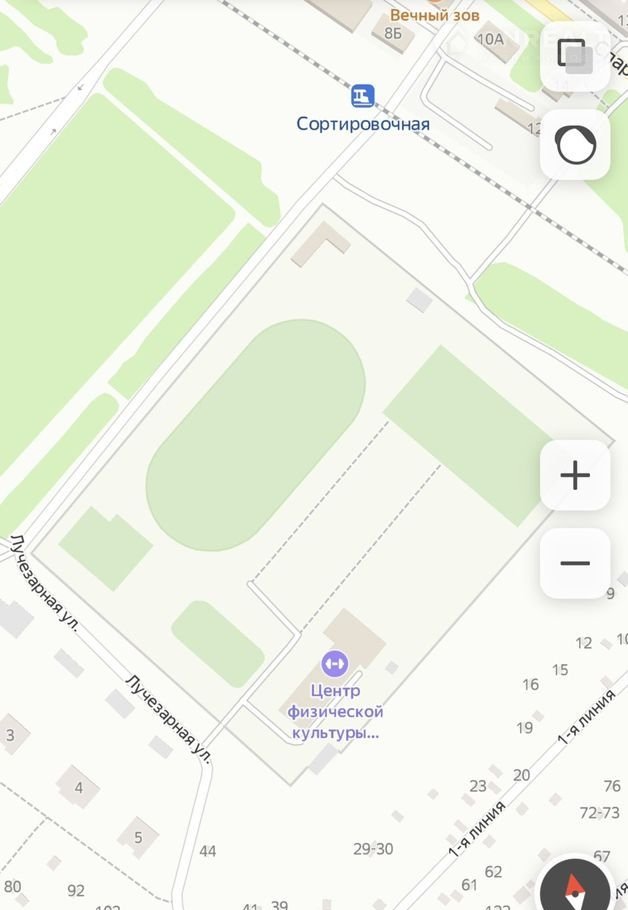Image resolution: width=628 pixels, height=910 pixels.
Task: Open the map layers button
Action: 575,54
